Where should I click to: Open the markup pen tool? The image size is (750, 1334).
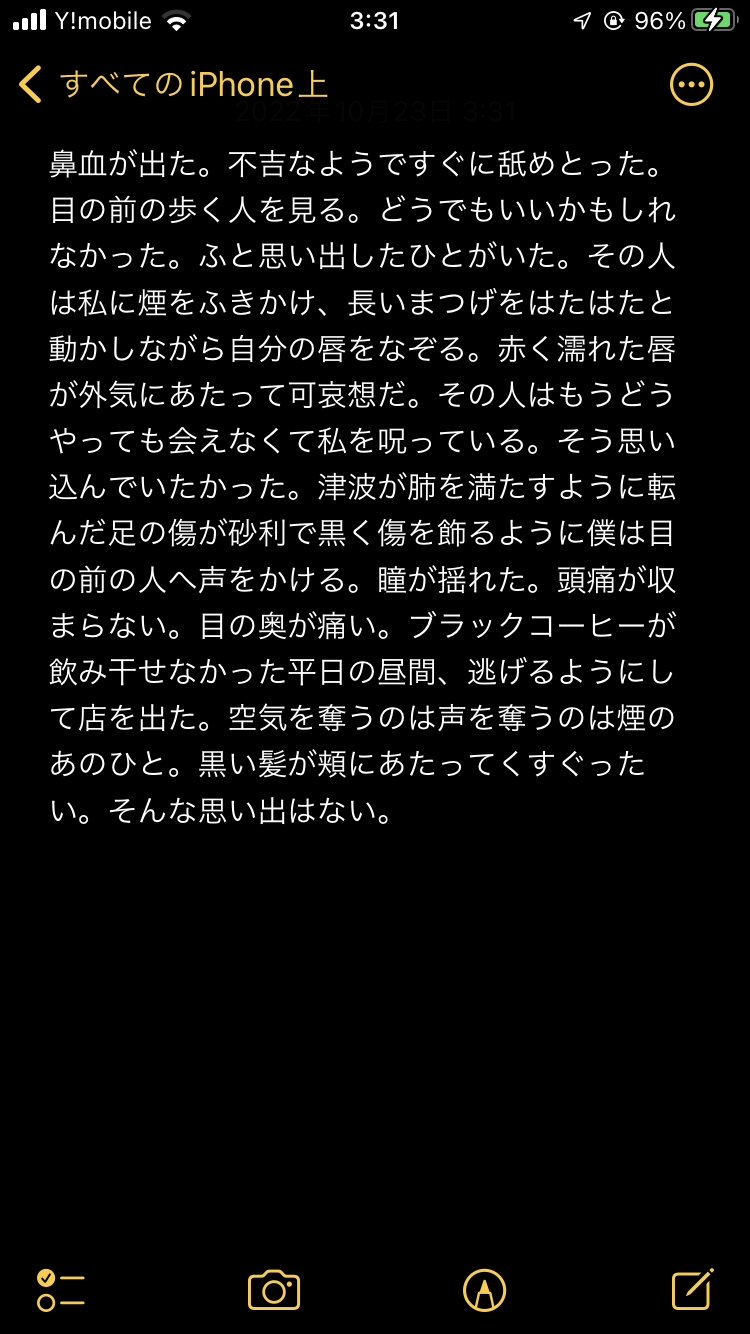(x=484, y=1290)
